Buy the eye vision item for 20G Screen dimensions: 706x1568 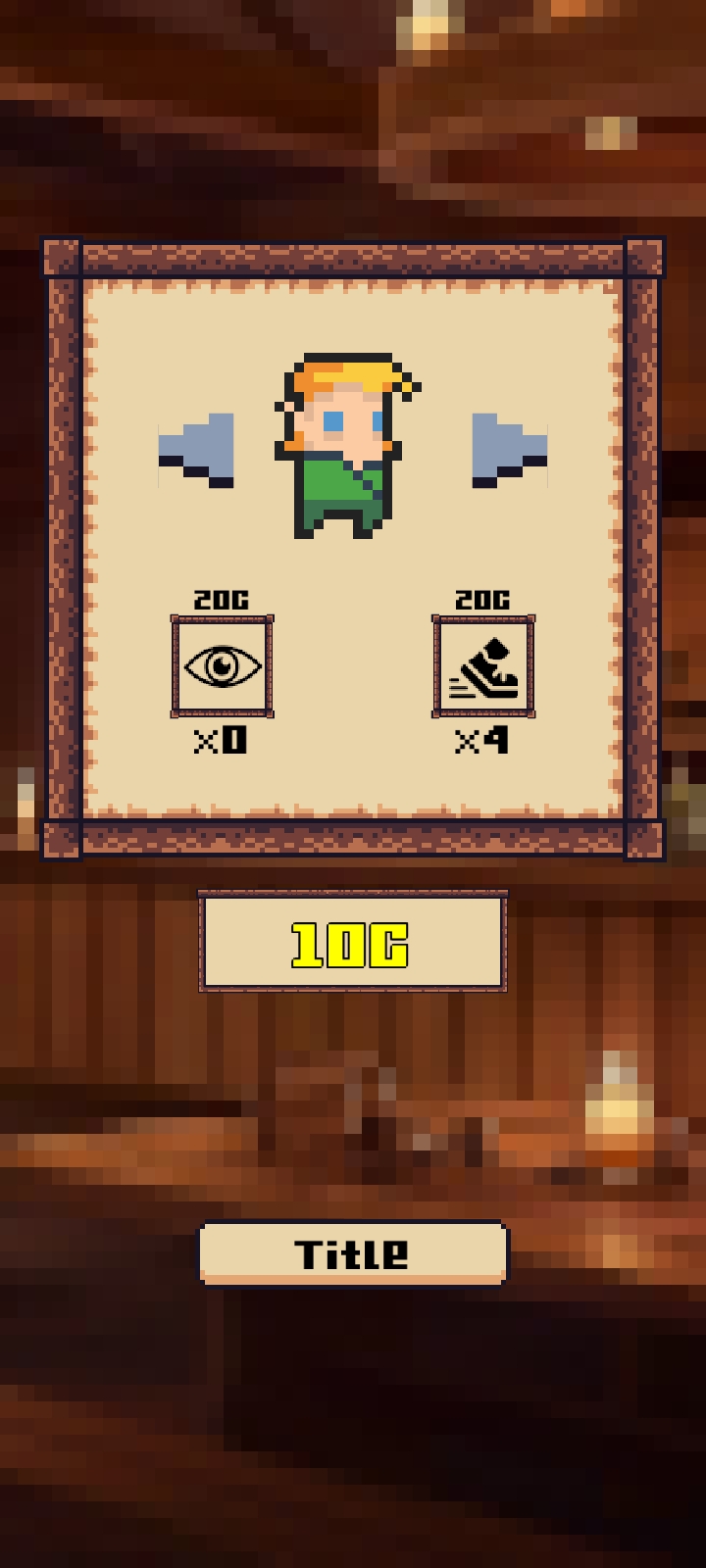coord(223,666)
